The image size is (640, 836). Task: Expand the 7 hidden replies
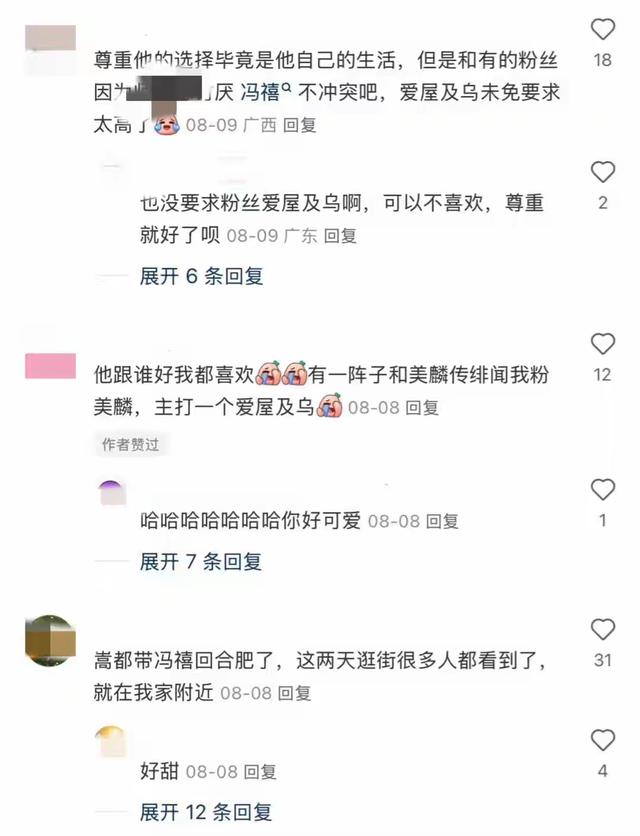click(200, 561)
